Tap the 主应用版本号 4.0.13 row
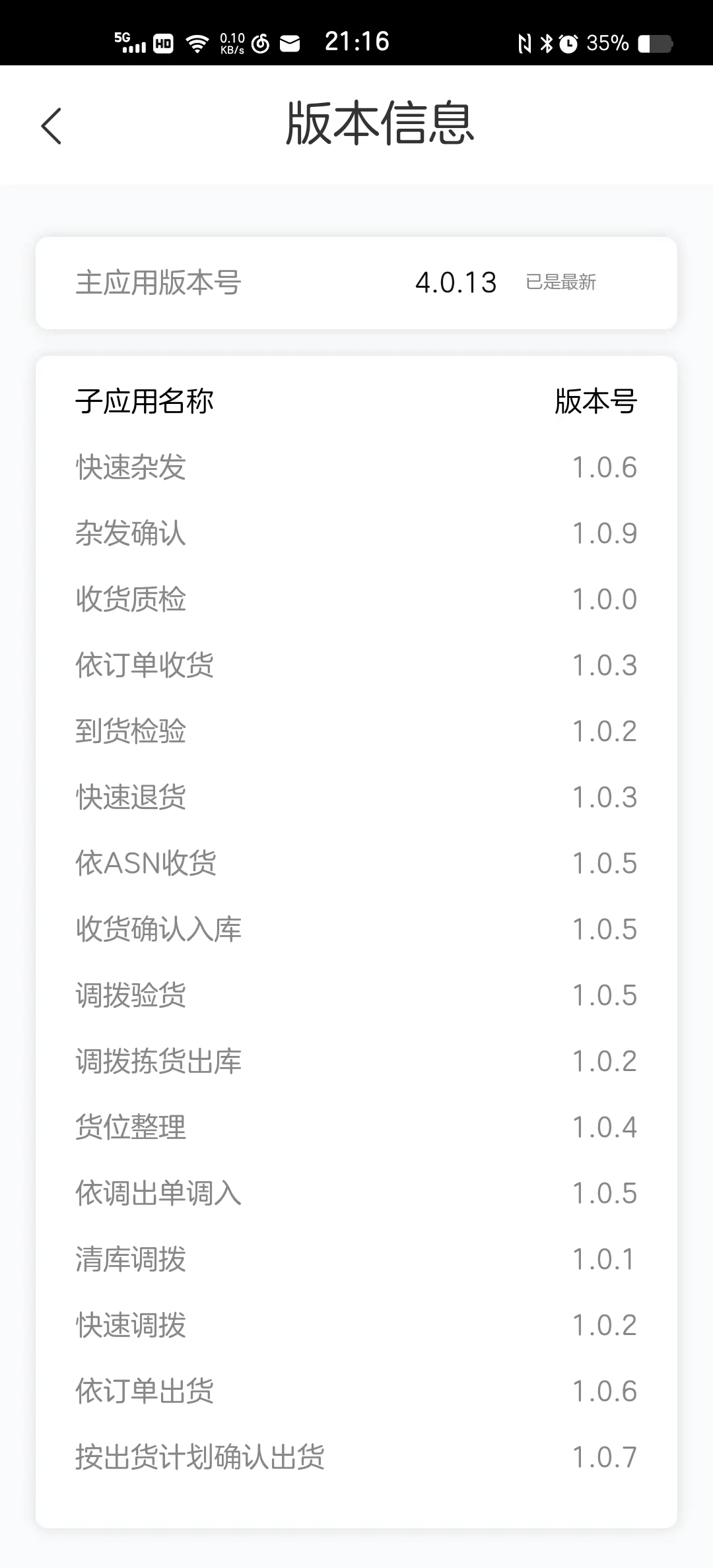This screenshot has height=1568, width=713. [x=356, y=283]
